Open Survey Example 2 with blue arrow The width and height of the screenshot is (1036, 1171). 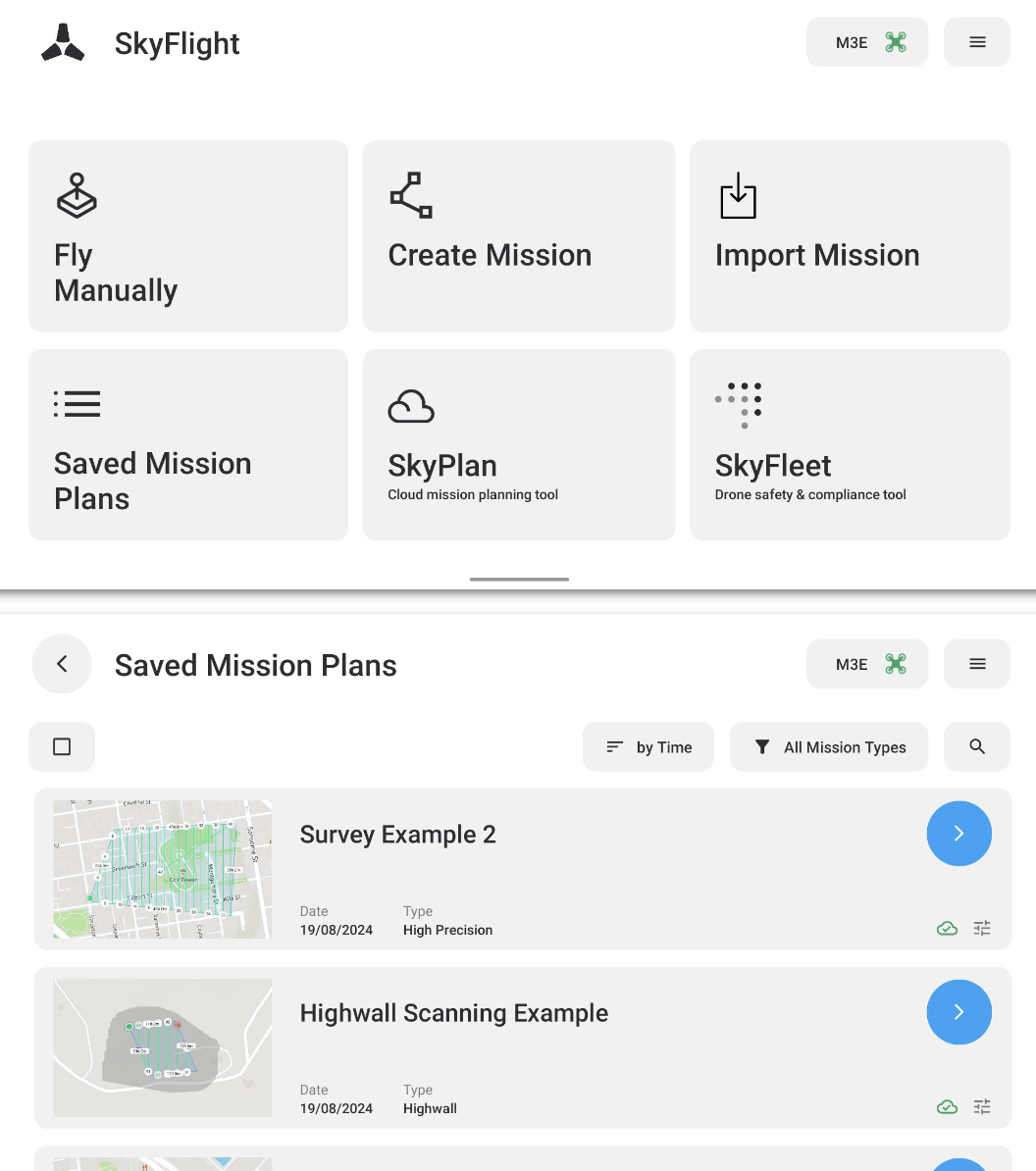click(958, 834)
